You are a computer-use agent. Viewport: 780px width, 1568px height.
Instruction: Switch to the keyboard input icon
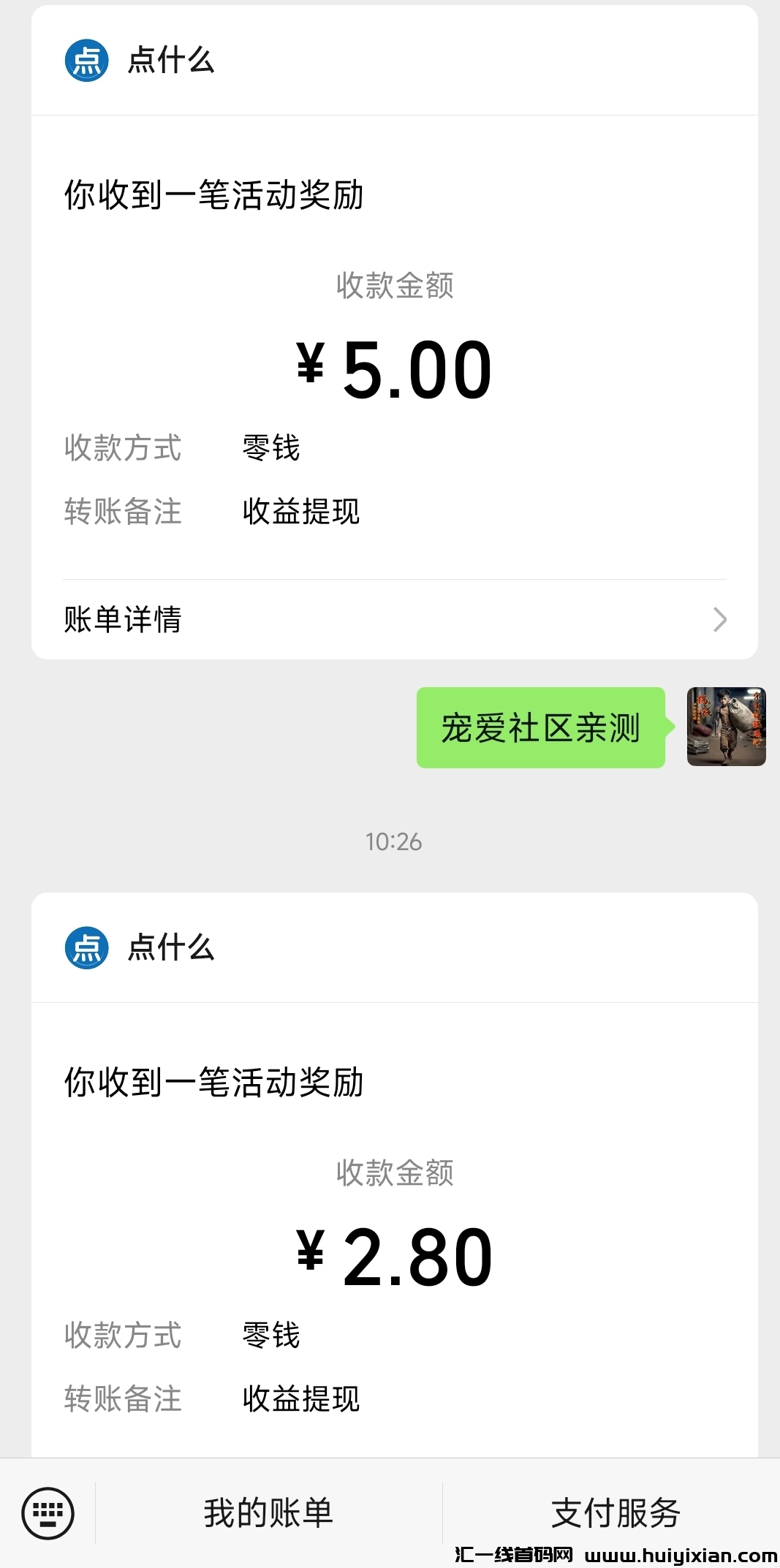[48, 1513]
